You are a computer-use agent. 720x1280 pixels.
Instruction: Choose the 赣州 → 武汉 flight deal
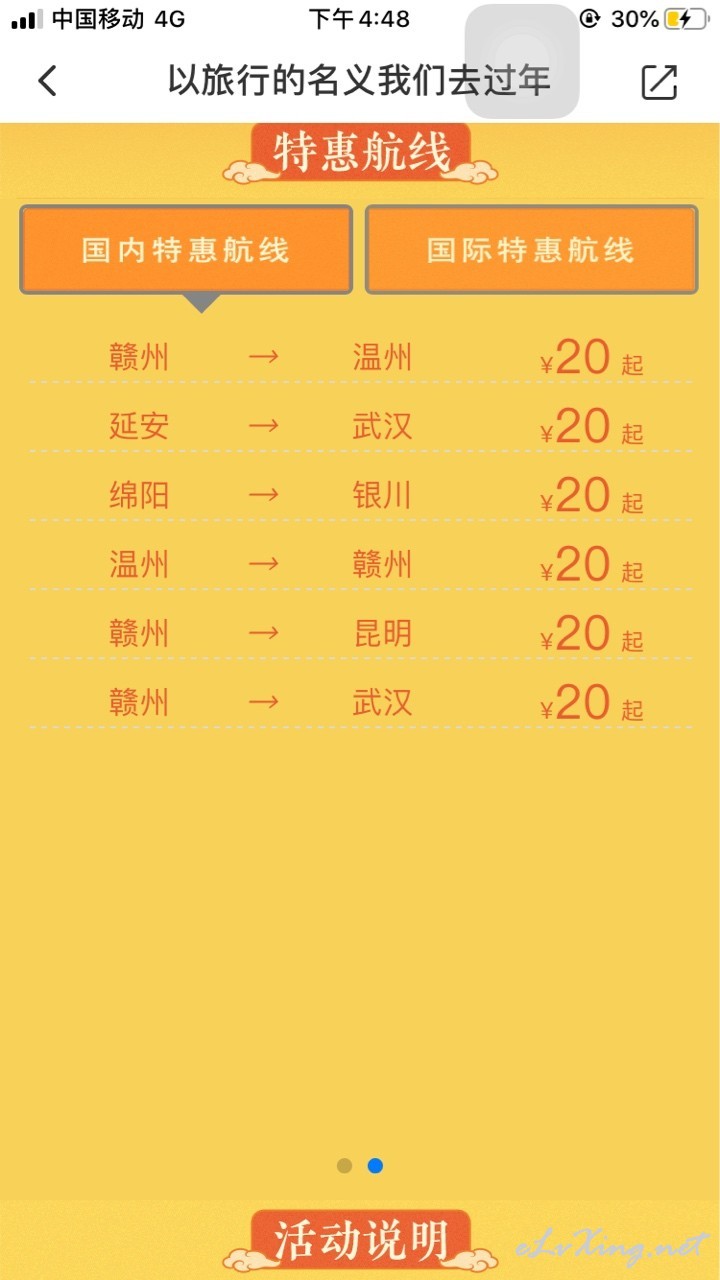tap(361, 703)
